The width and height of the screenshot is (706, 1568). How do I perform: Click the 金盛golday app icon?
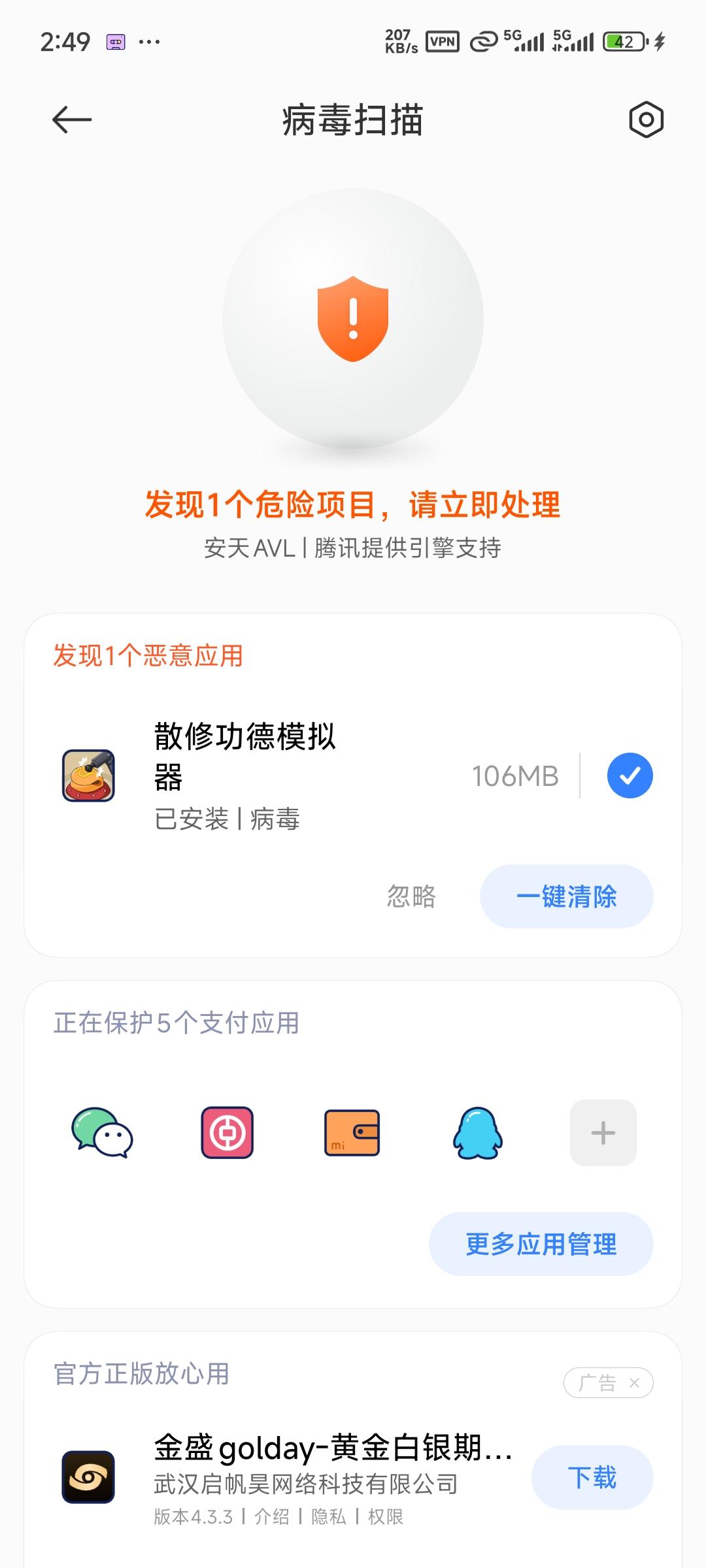[89, 1476]
